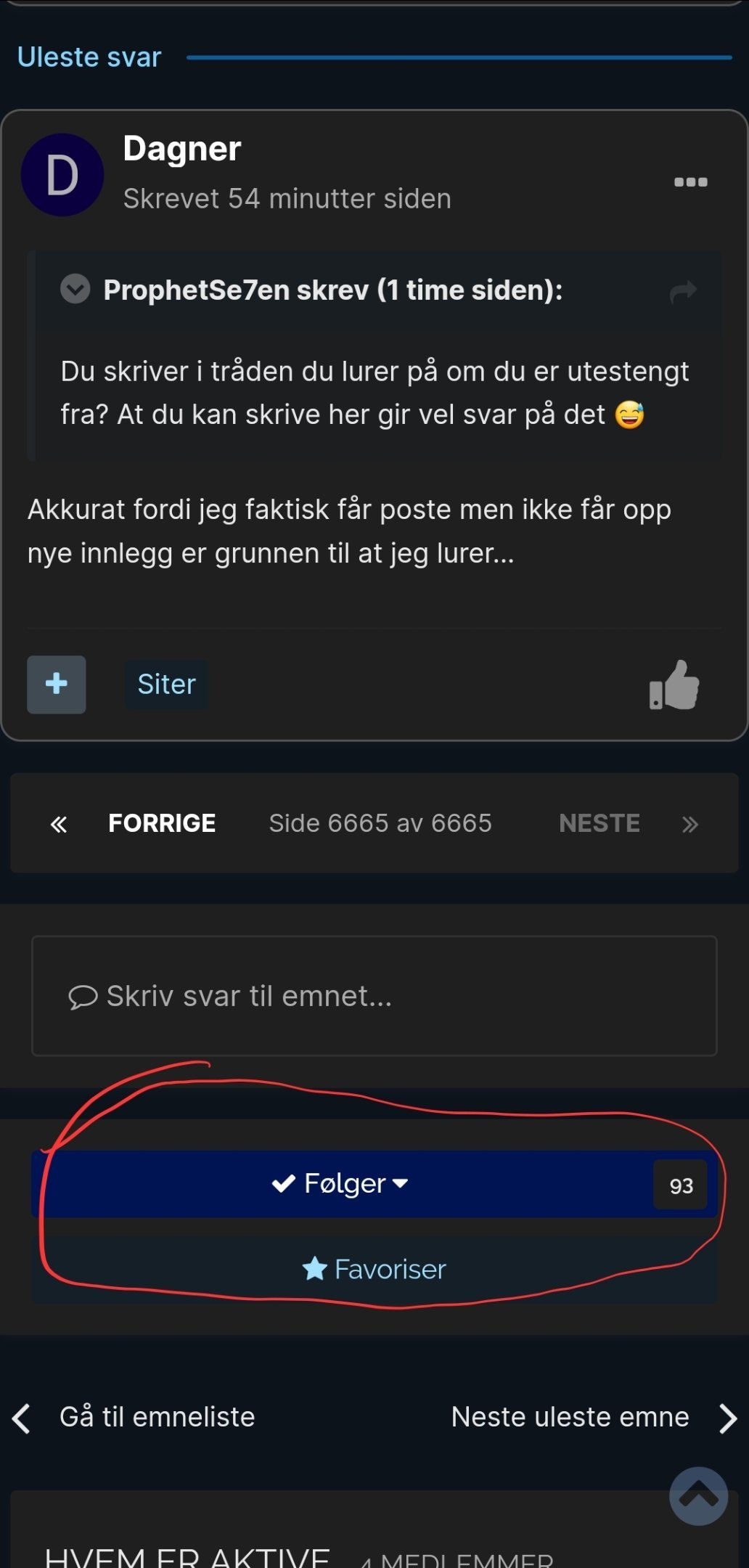Open the Følger follow dropdown
Image resolution: width=749 pixels, height=1568 pixels.
tap(340, 1183)
